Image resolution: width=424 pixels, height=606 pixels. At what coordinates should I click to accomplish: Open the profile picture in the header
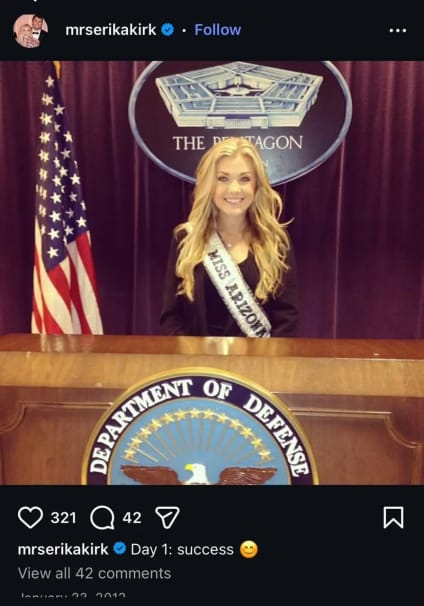(x=31, y=31)
